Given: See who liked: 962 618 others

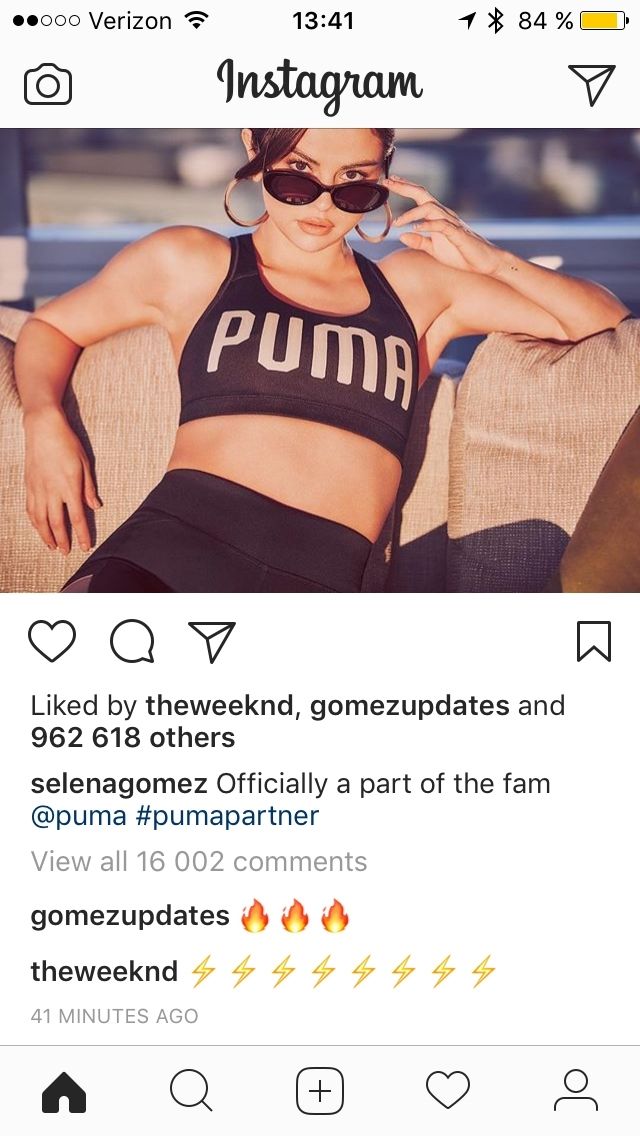Looking at the screenshot, I should click(x=133, y=738).
